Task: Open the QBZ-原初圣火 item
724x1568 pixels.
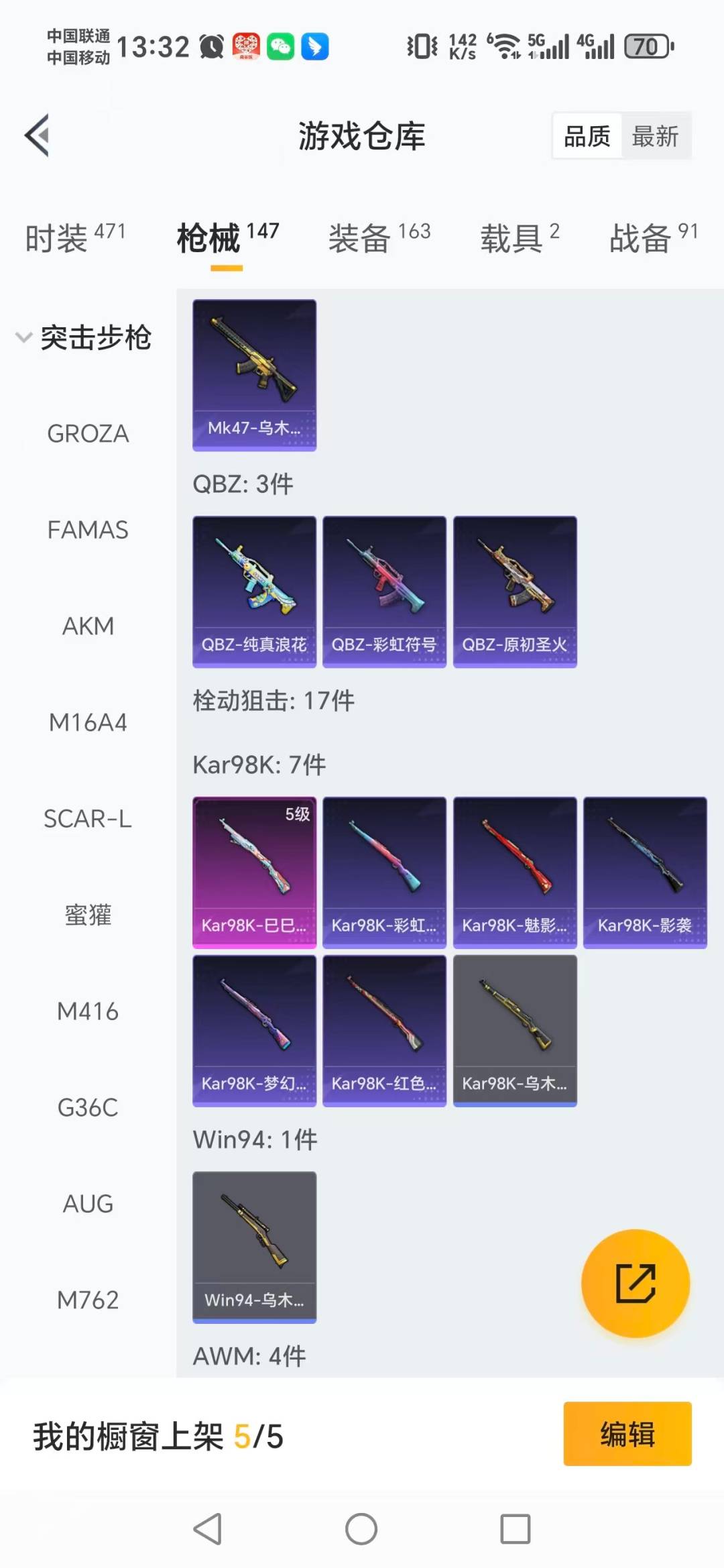Action: (515, 592)
